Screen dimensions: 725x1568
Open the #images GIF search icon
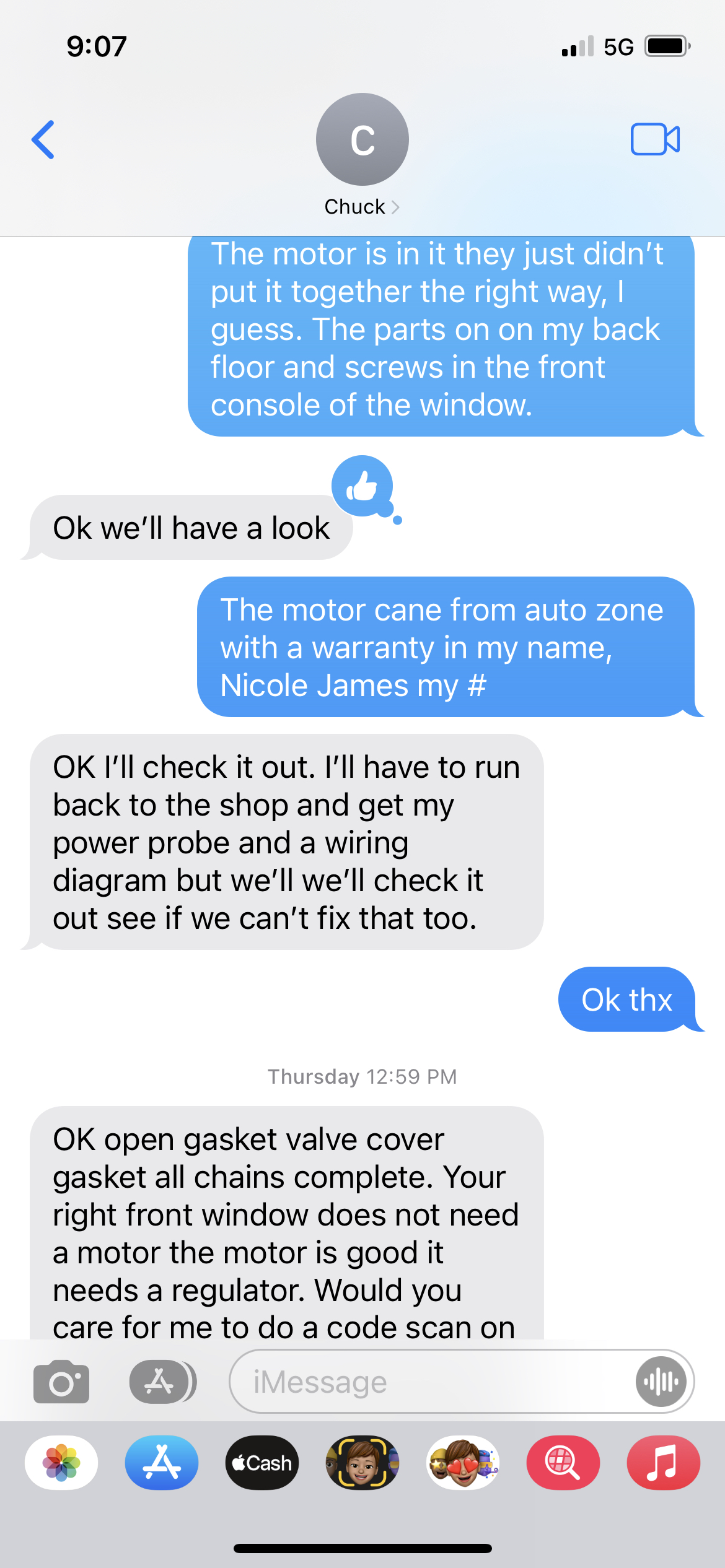tap(563, 1463)
